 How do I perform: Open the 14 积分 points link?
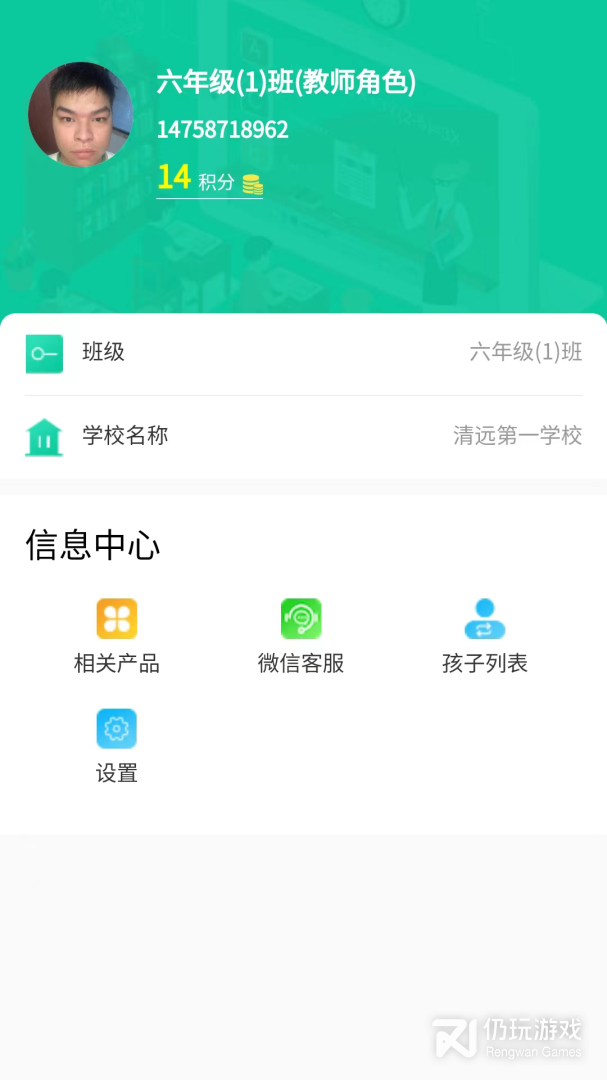209,179
